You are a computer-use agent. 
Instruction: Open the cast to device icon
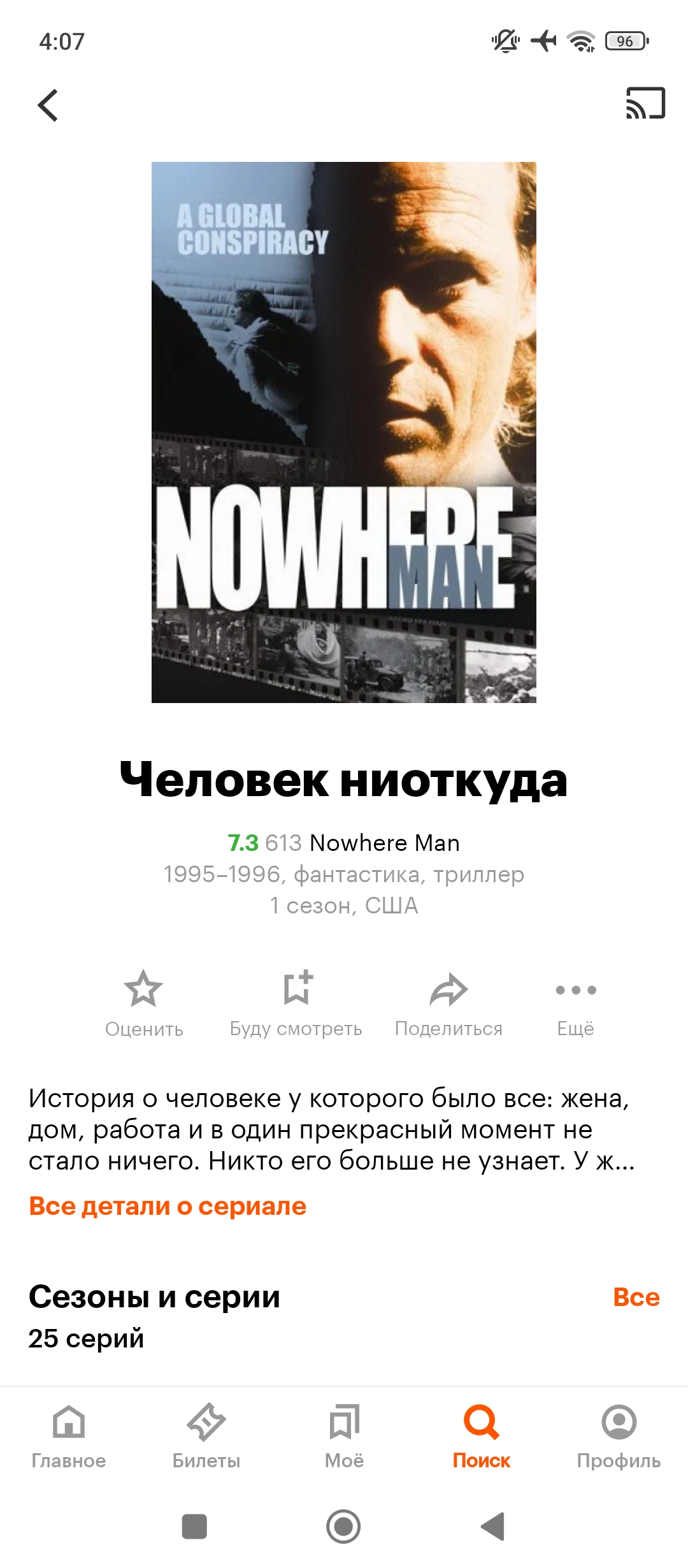click(645, 103)
